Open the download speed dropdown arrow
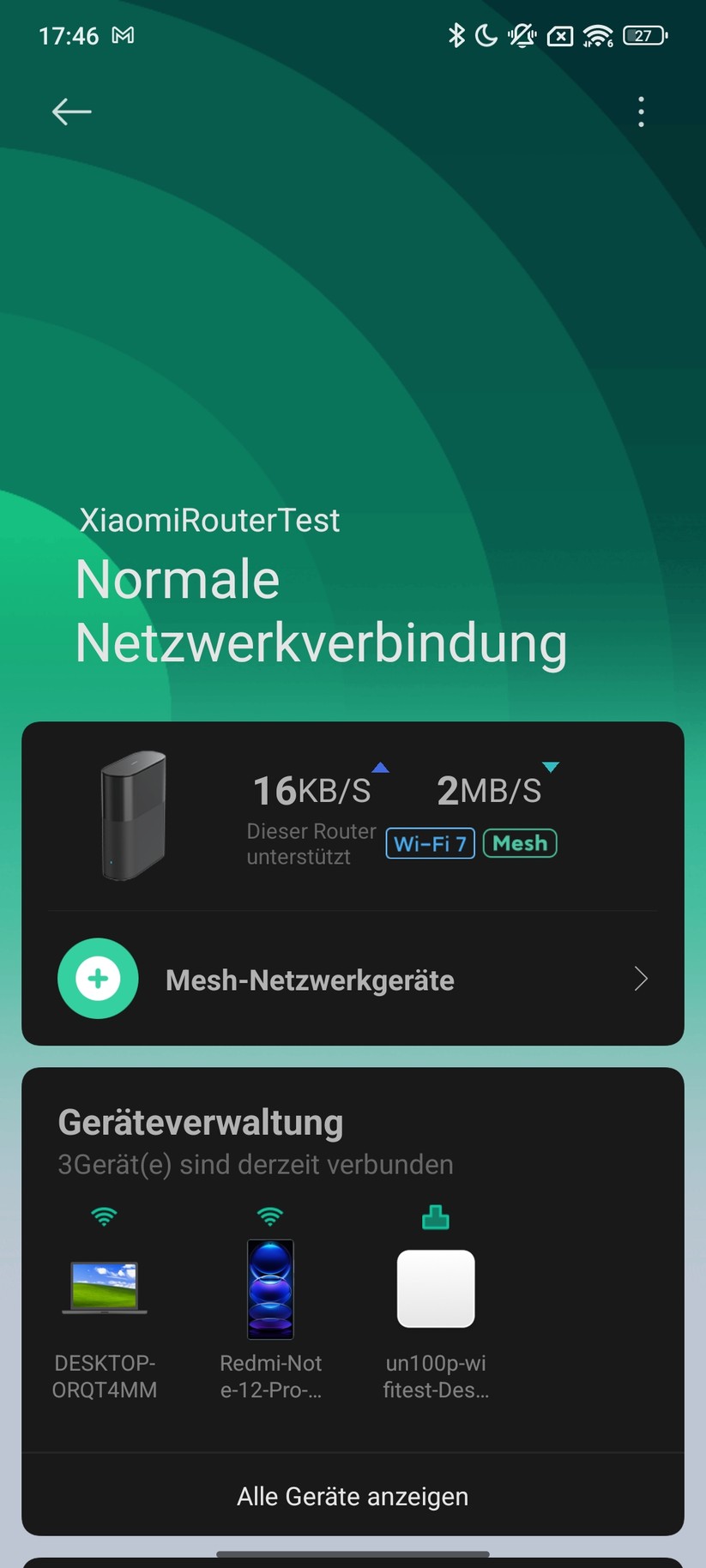Screen dimensions: 706x1568 point(550,767)
